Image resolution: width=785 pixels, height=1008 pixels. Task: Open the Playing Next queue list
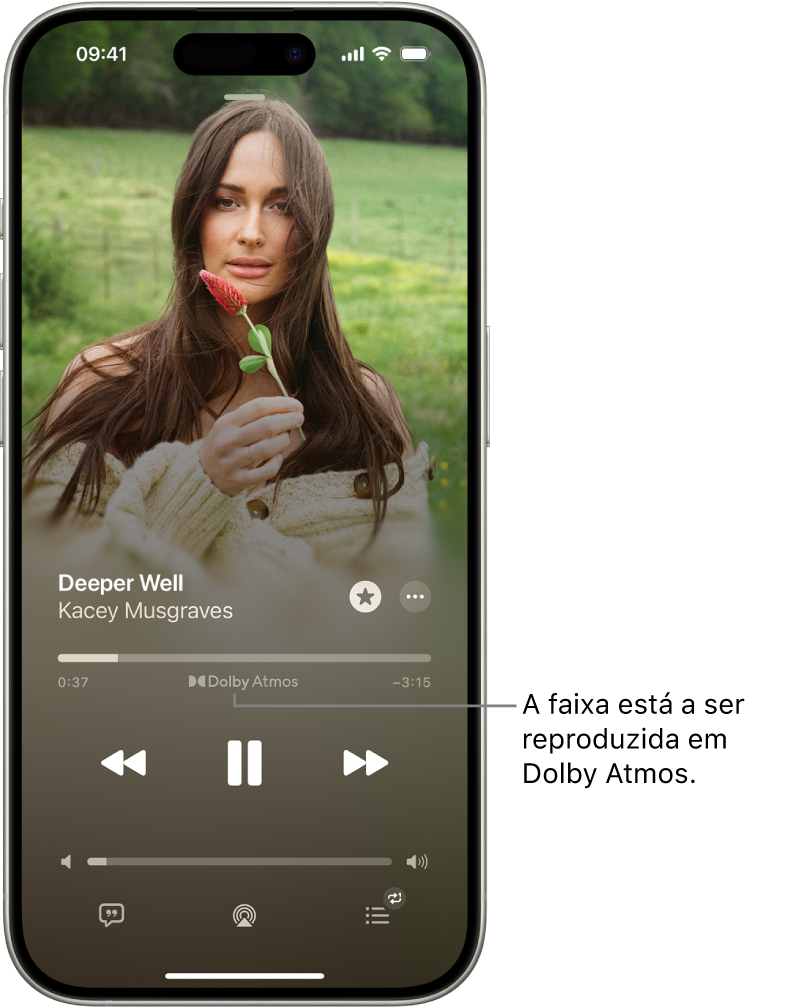(x=378, y=914)
